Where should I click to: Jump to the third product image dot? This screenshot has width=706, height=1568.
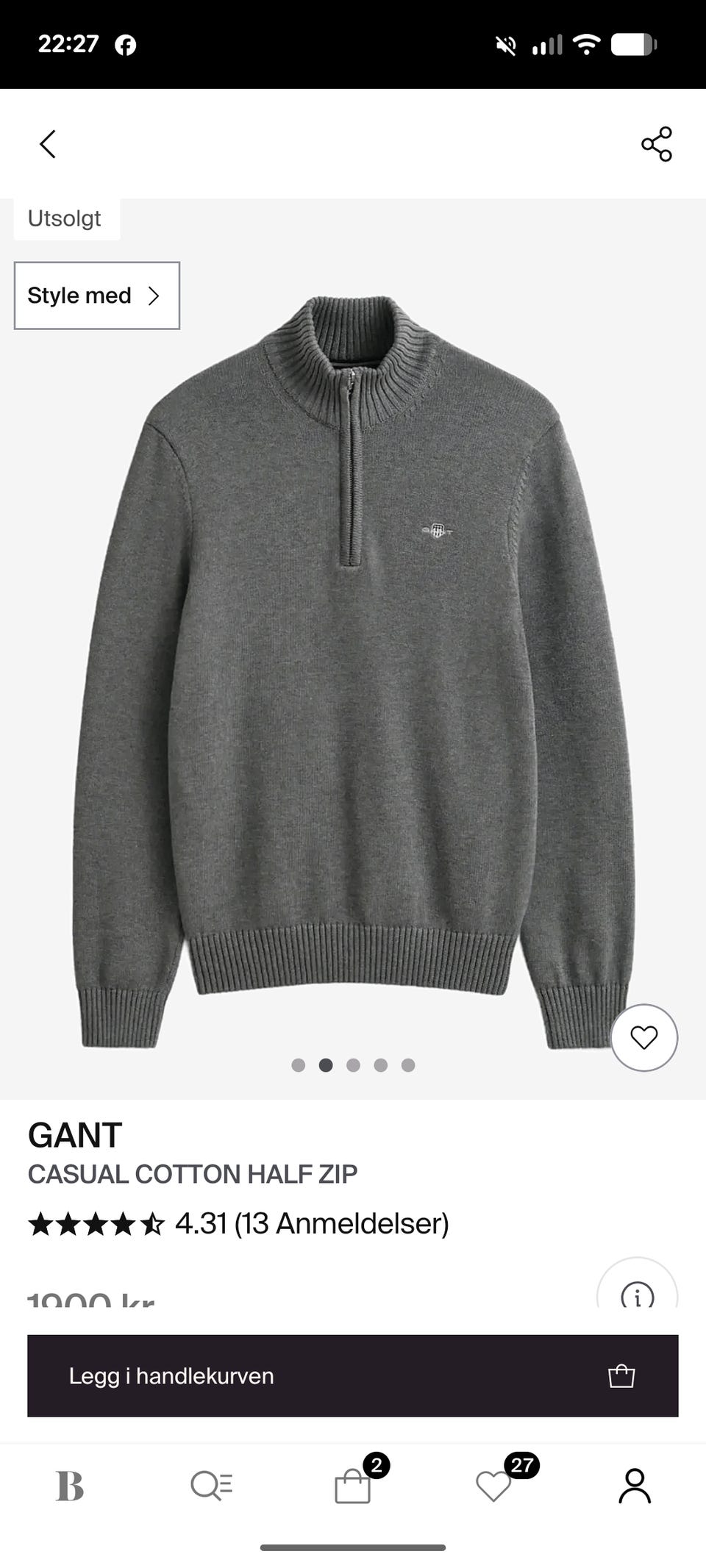(x=353, y=1065)
